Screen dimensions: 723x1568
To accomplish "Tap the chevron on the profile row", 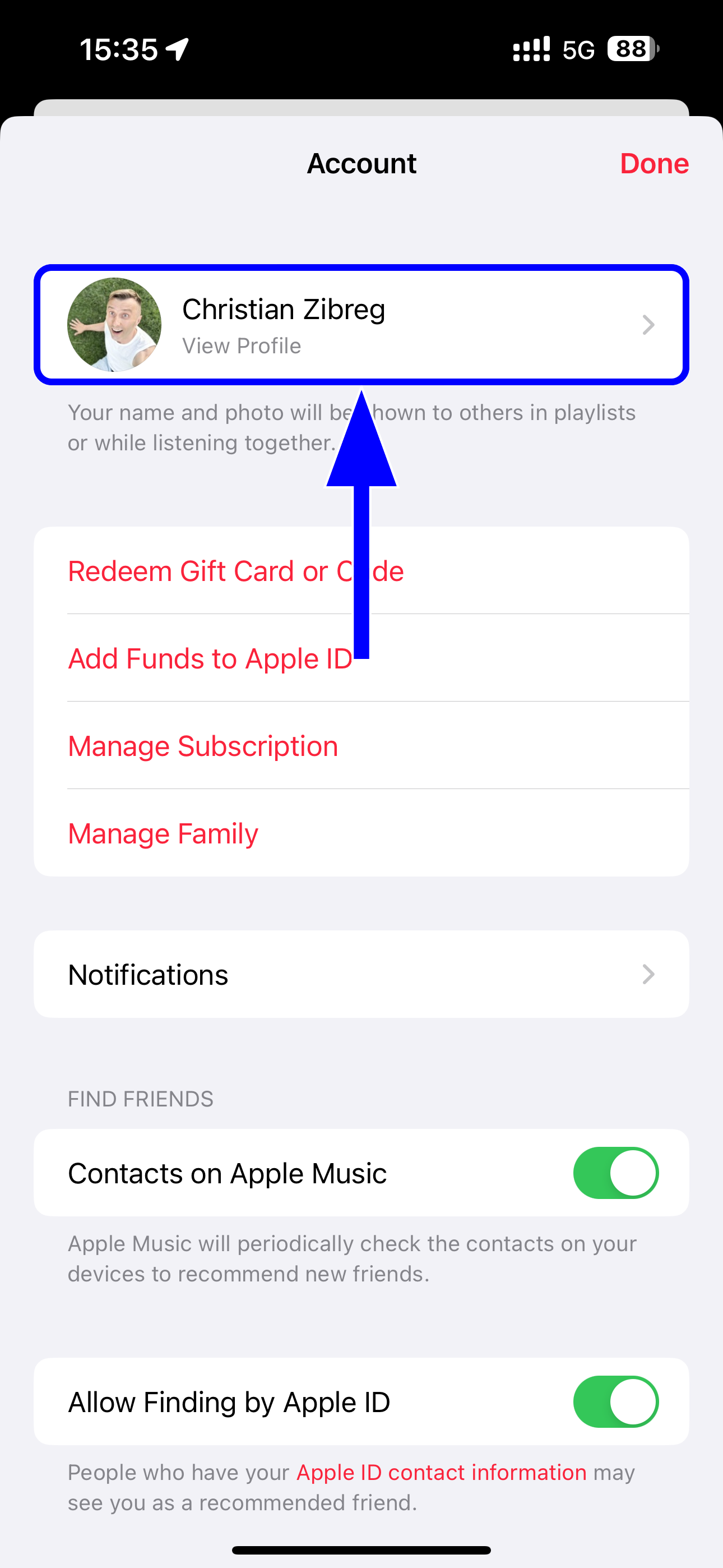I will coord(649,325).
